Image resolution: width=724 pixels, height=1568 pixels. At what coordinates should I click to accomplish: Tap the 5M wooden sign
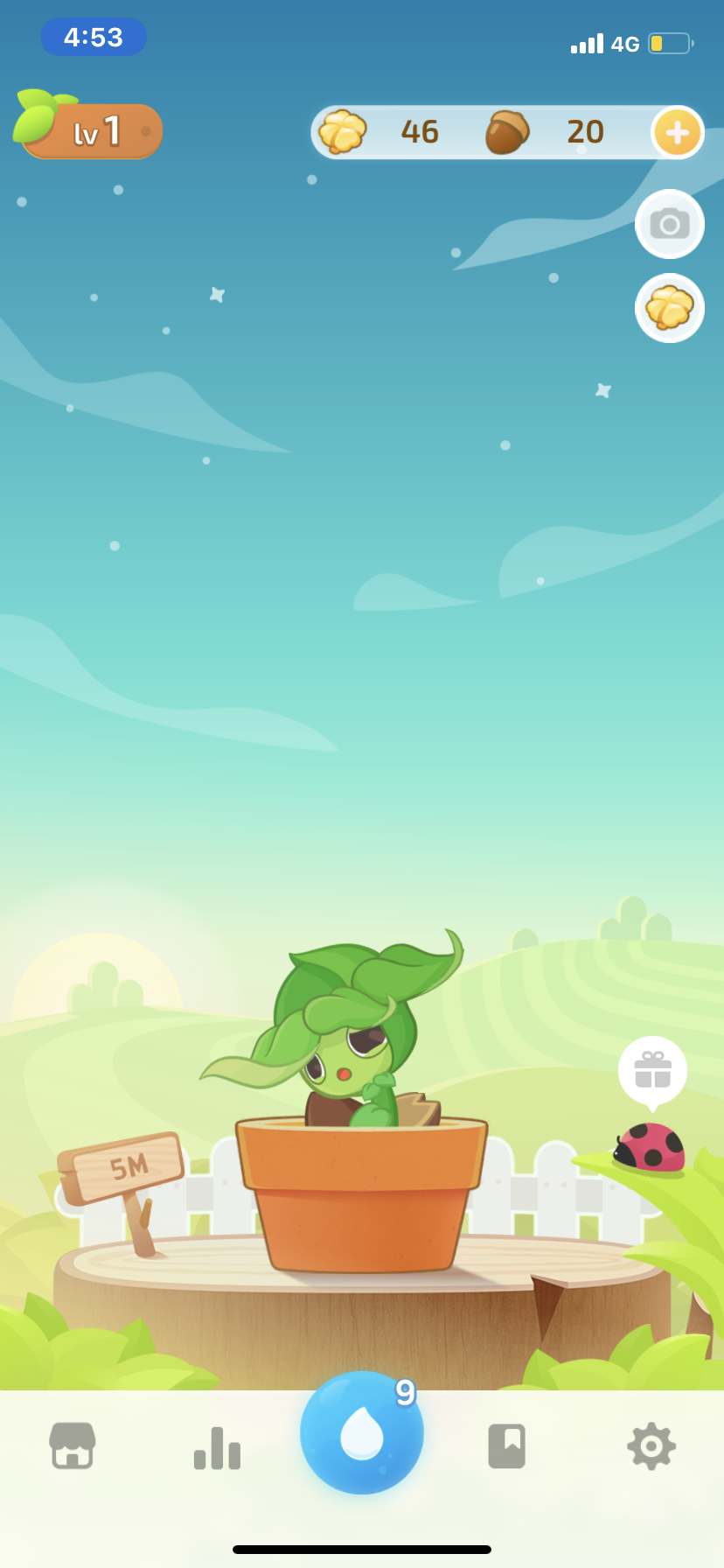point(128,1167)
